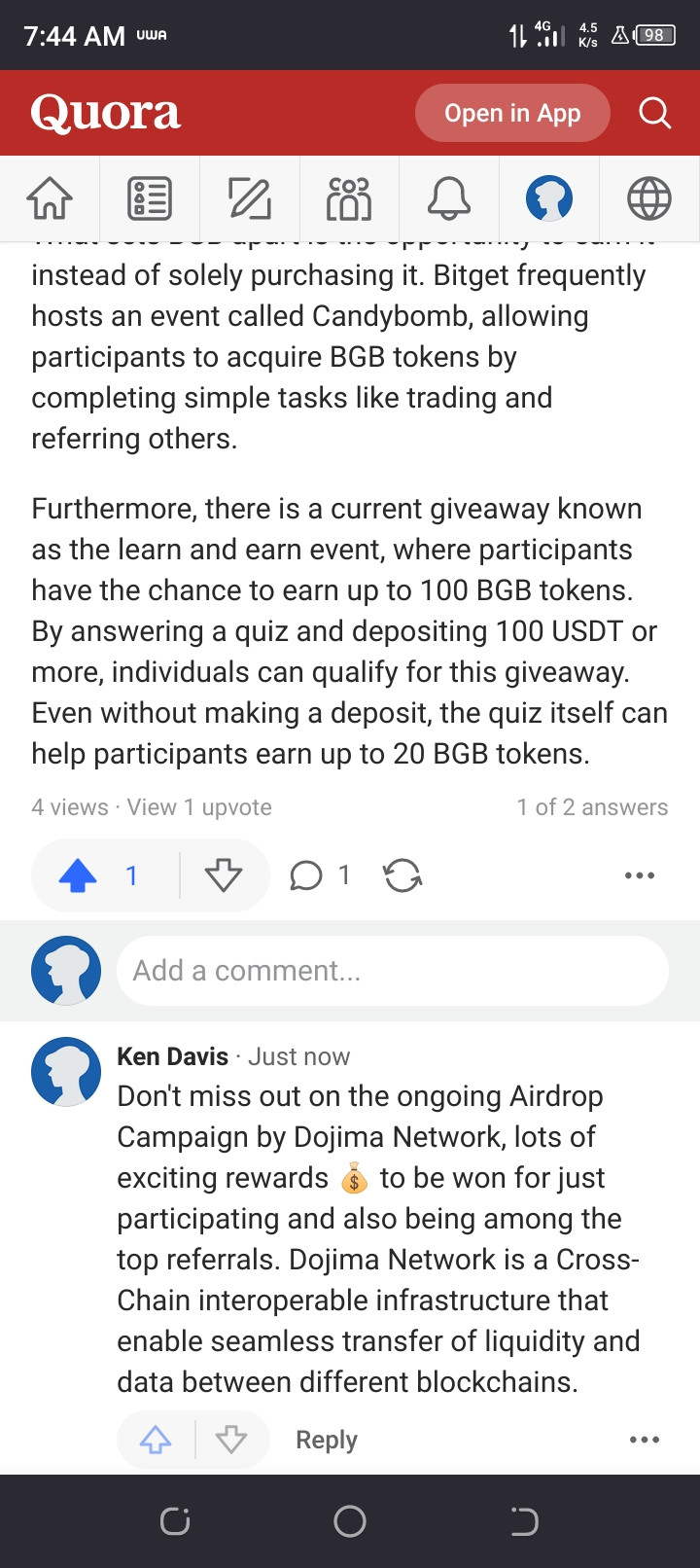
Task: Switch to the Spaces tab
Action: (350, 198)
